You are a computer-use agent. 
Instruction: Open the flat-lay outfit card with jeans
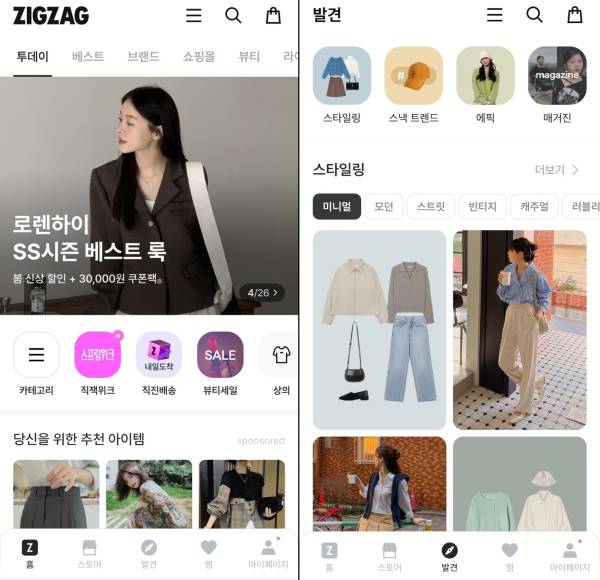(x=380, y=330)
